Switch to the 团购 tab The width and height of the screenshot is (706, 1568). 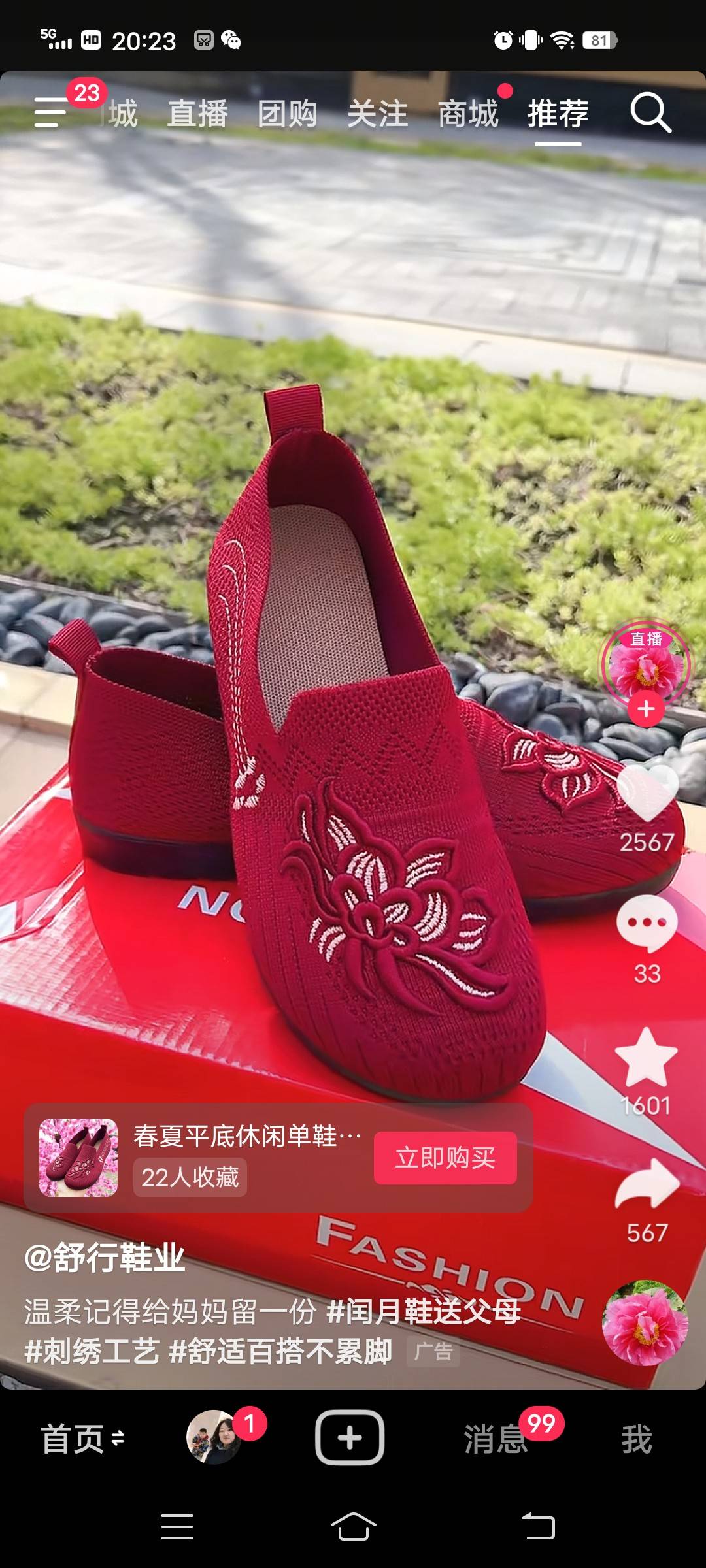click(x=288, y=114)
